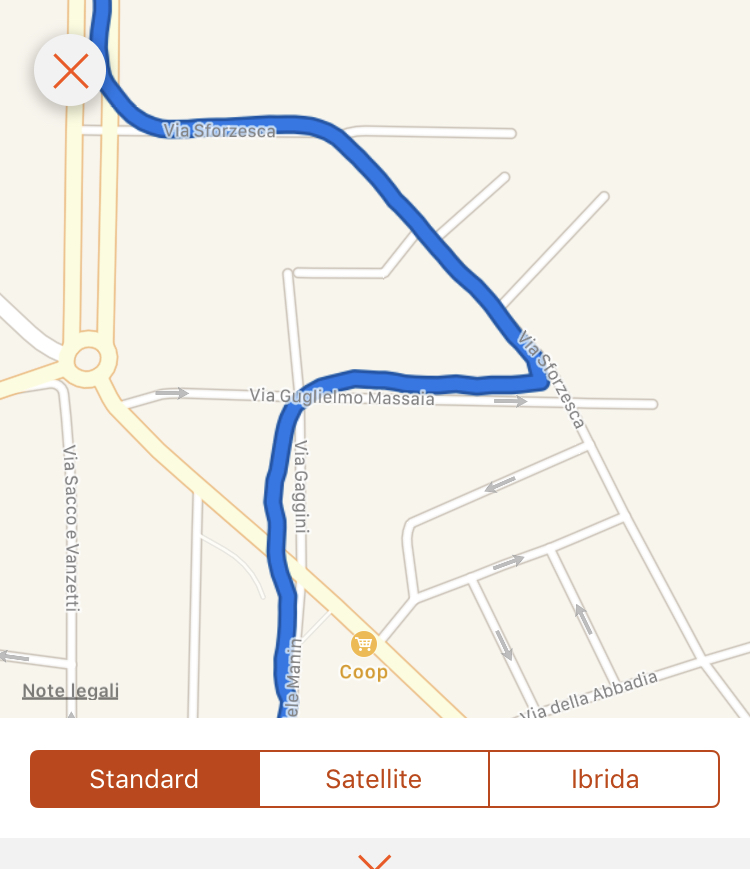Image resolution: width=750 pixels, height=869 pixels.
Task: Select the Ibrida map type
Action: point(604,779)
